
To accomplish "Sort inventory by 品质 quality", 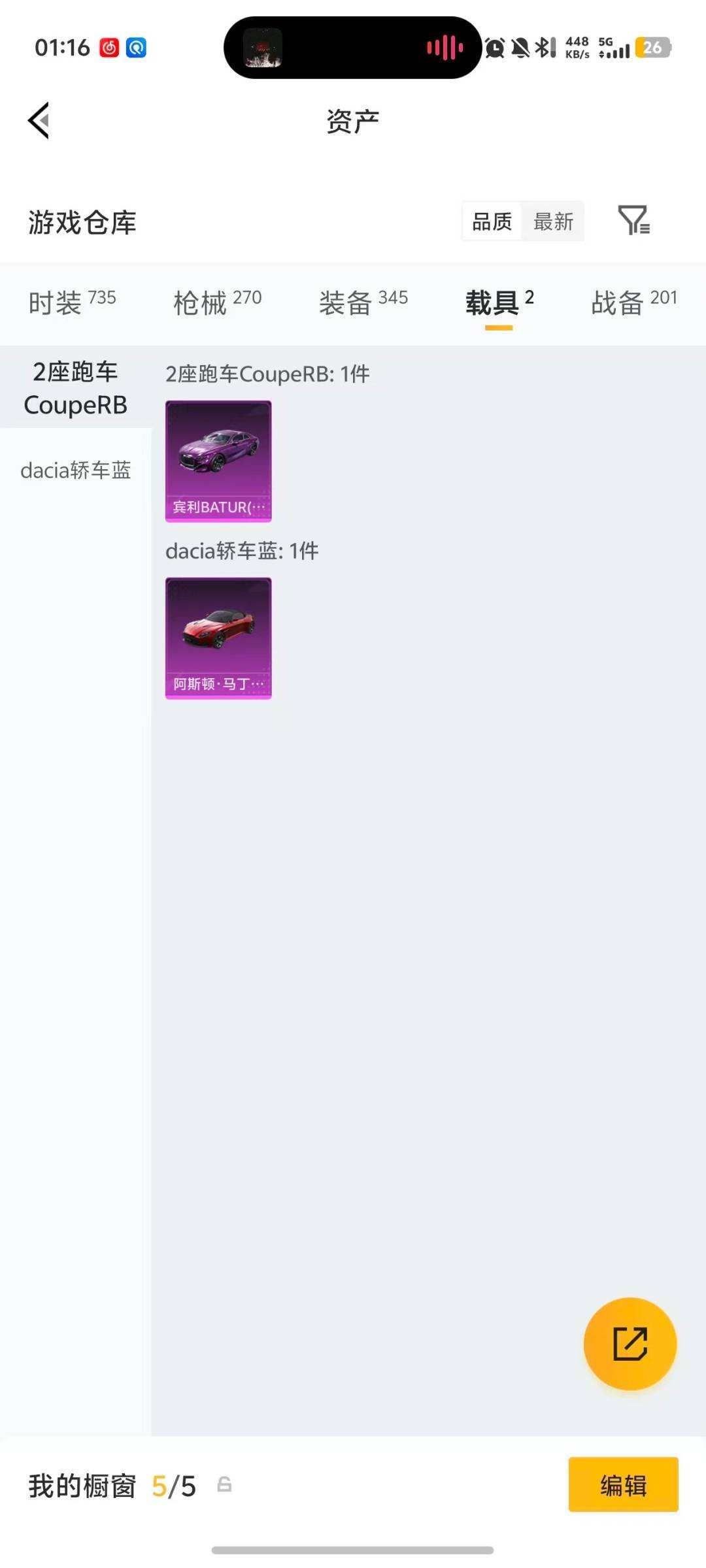I will [492, 222].
